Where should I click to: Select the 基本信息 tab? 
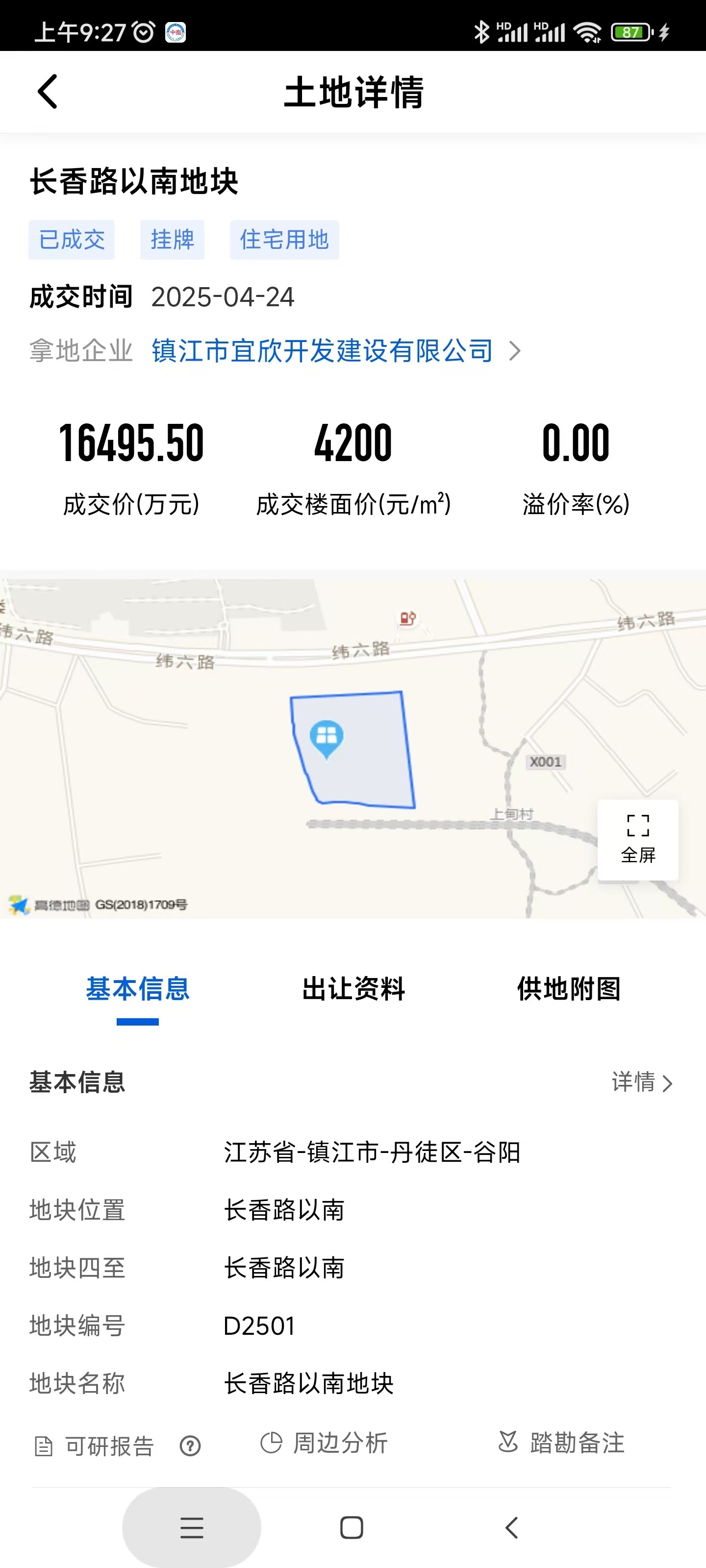pos(138,988)
